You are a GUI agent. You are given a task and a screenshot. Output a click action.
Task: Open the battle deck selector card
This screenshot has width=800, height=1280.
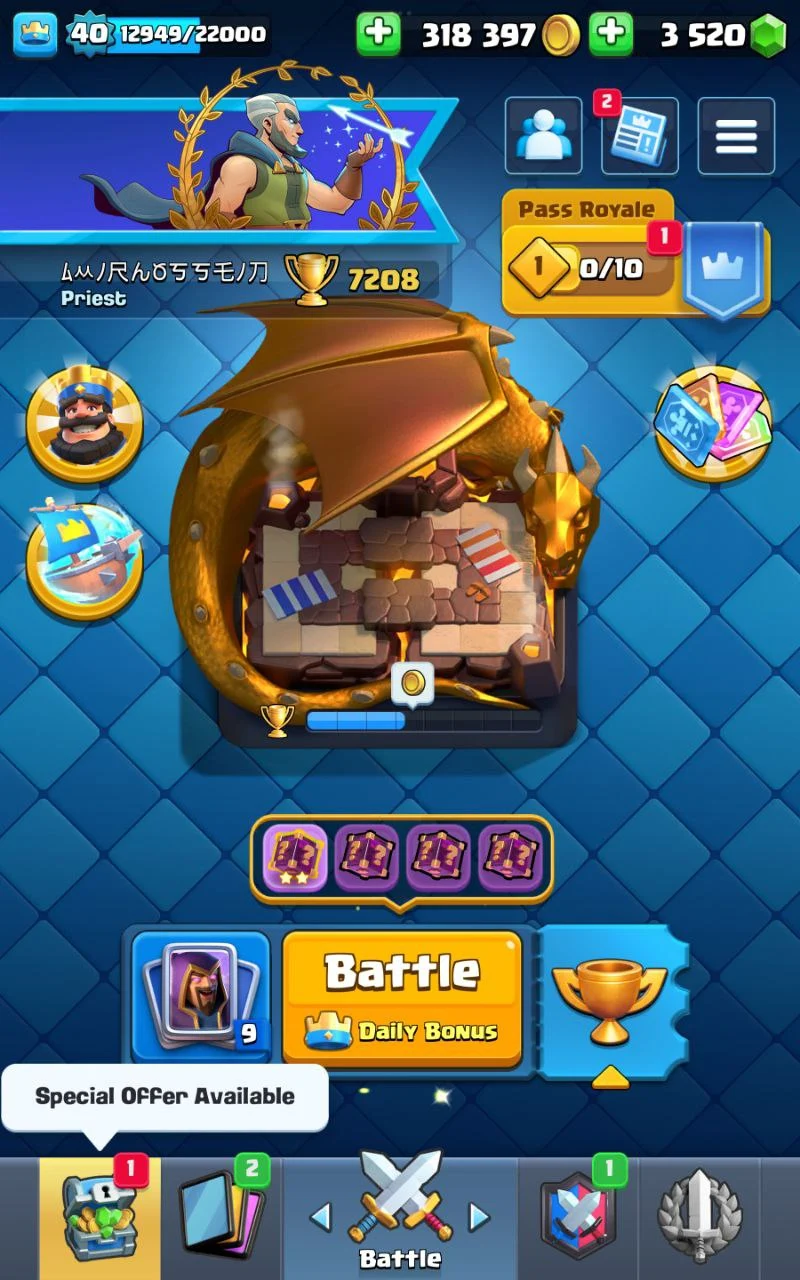(x=200, y=997)
